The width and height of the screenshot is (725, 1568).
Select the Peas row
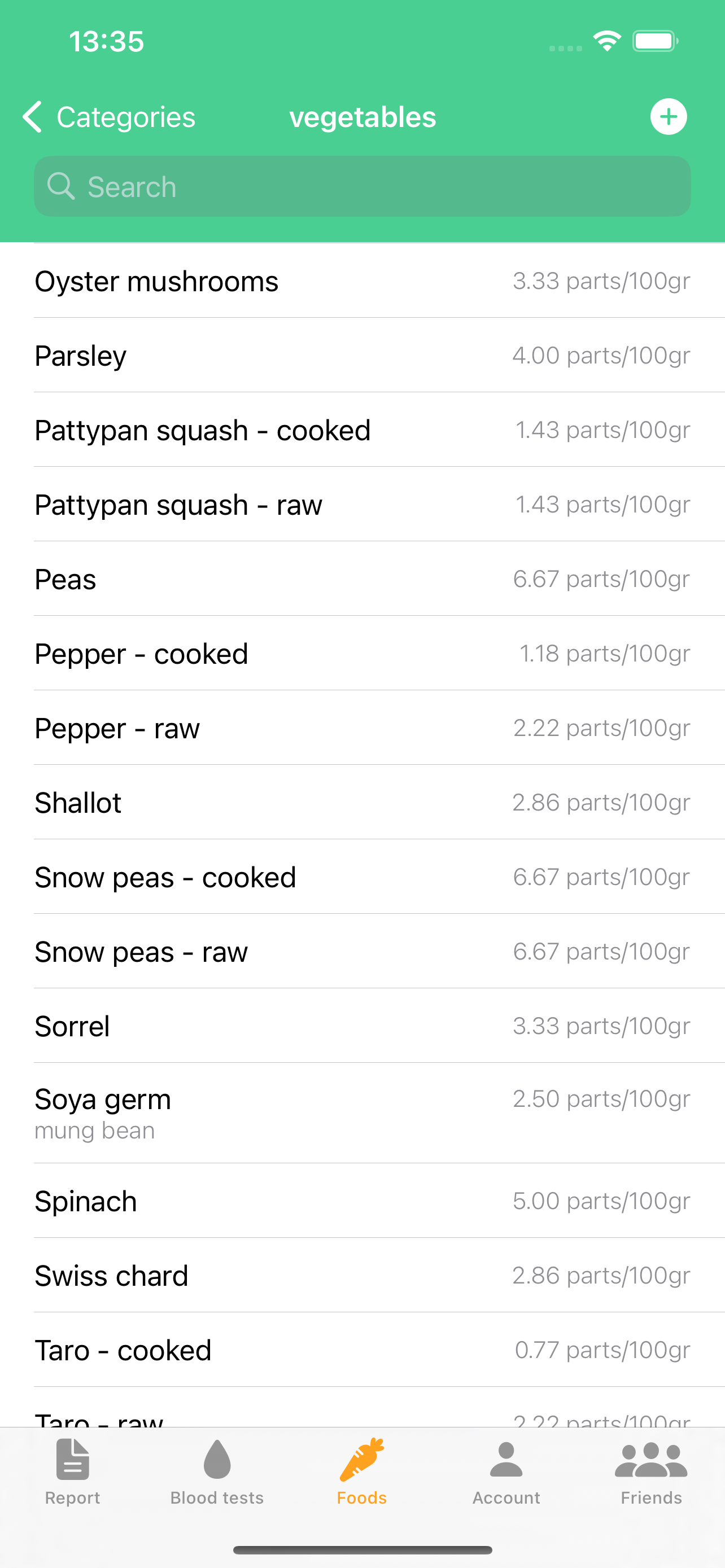(362, 579)
